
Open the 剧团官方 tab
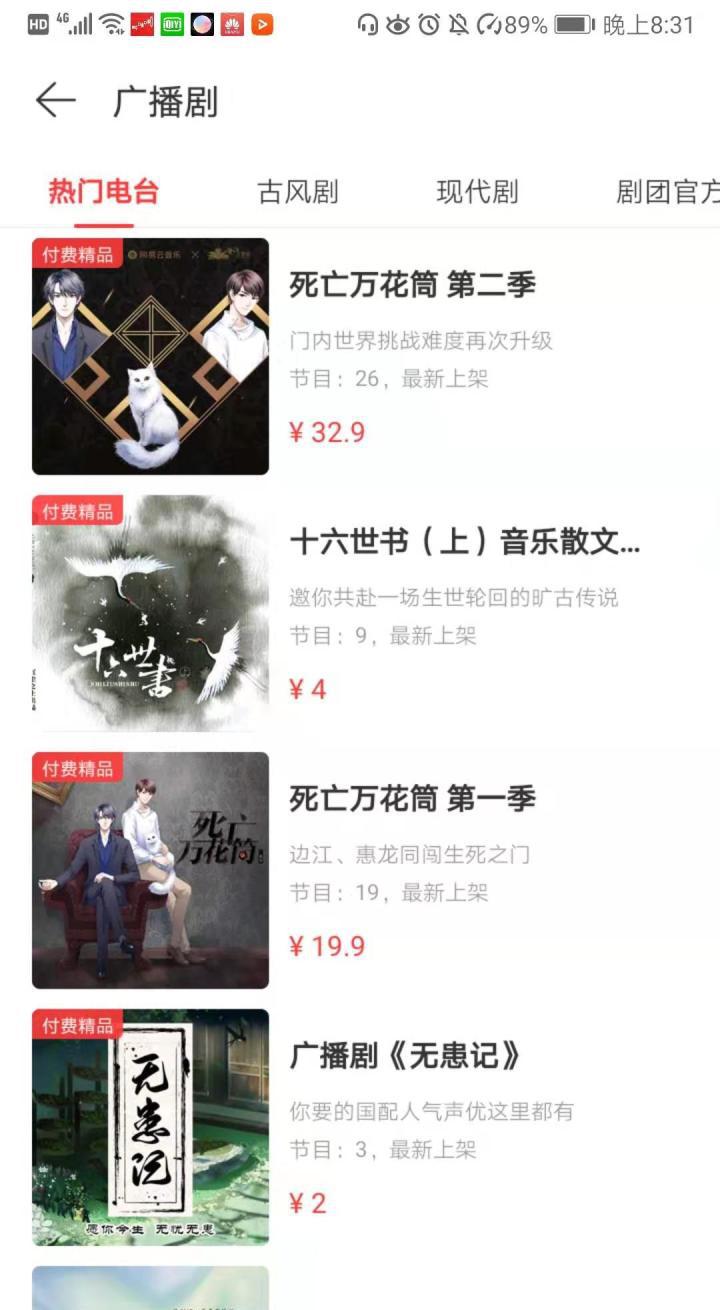point(666,191)
